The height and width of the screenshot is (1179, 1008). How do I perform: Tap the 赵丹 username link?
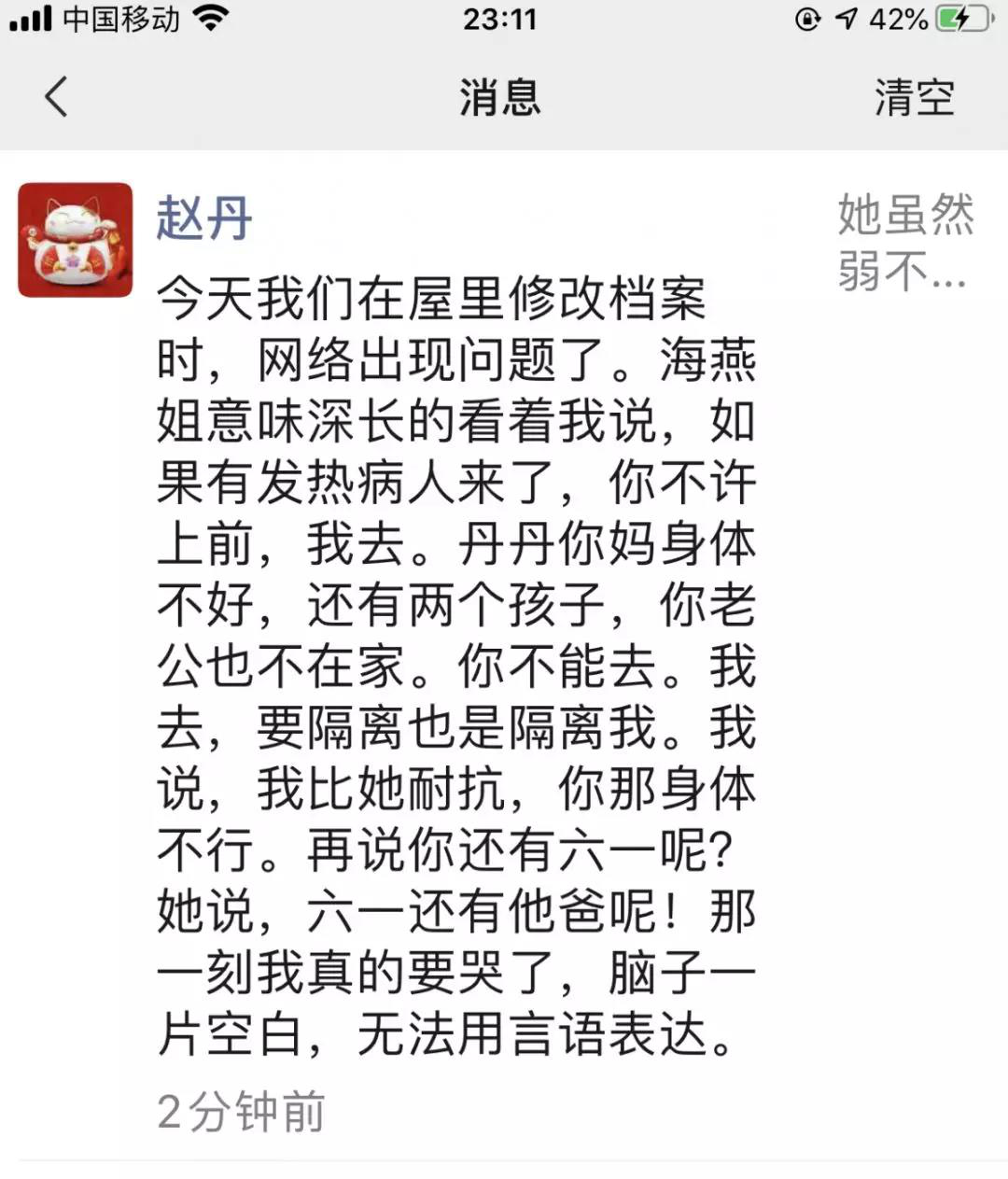(203, 218)
